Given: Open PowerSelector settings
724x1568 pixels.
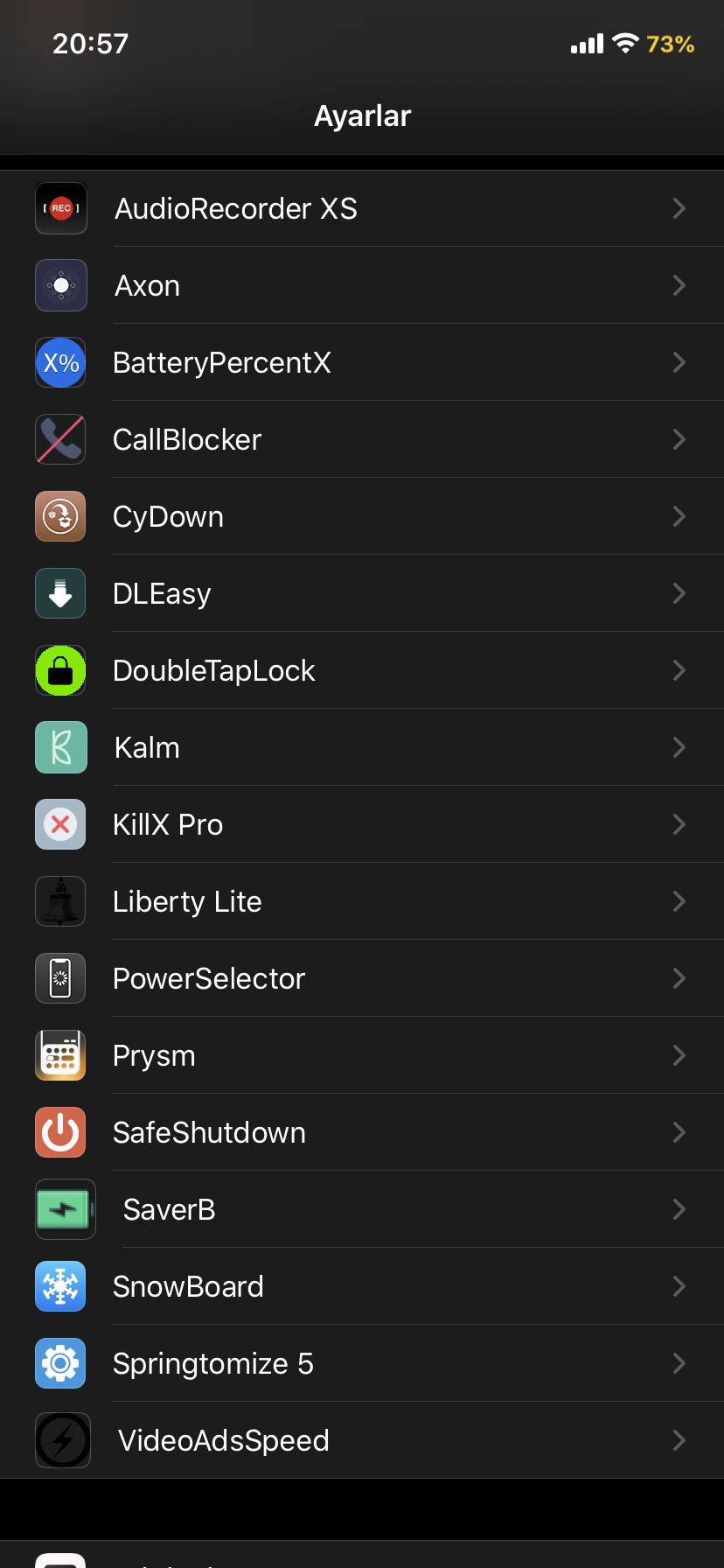Looking at the screenshot, I should 362,978.
